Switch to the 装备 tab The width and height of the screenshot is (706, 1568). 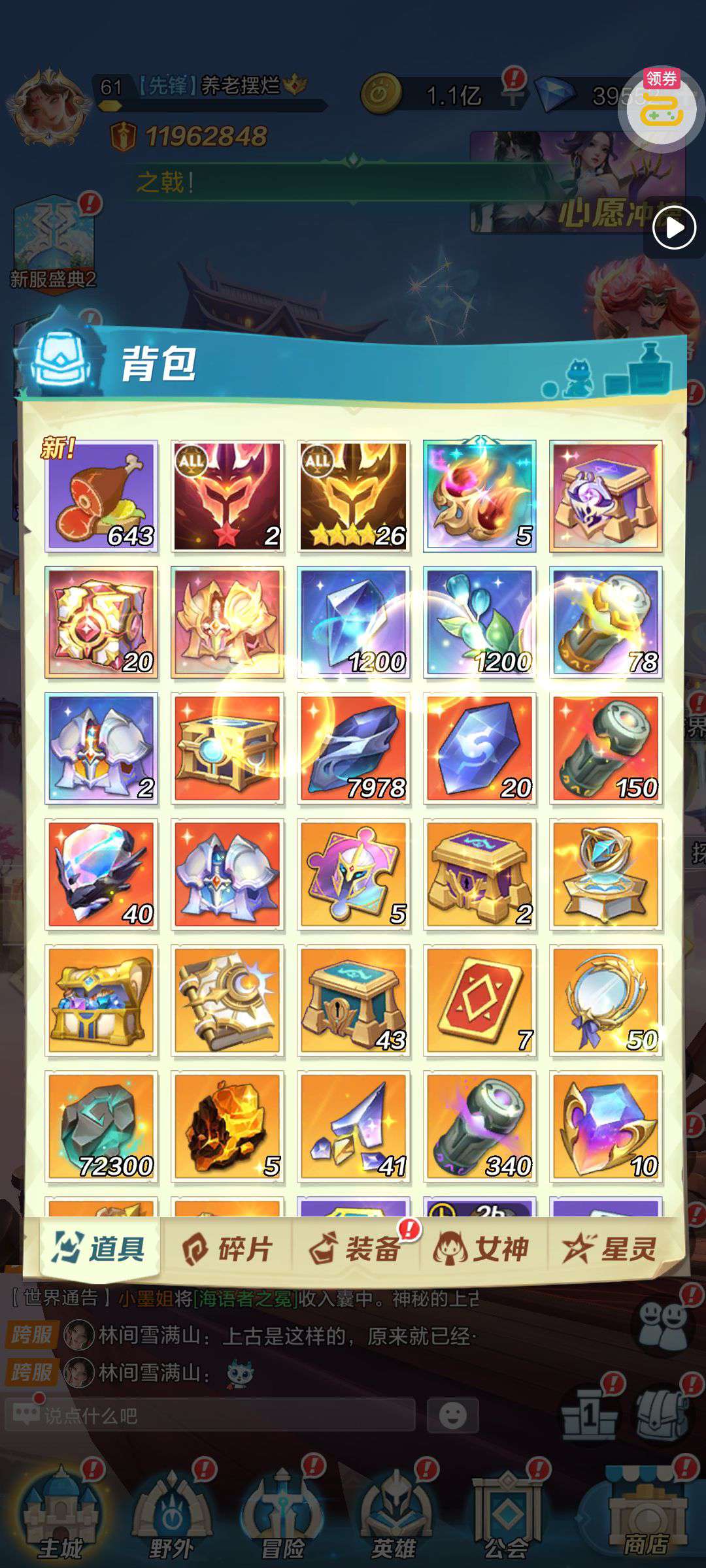(x=355, y=1249)
